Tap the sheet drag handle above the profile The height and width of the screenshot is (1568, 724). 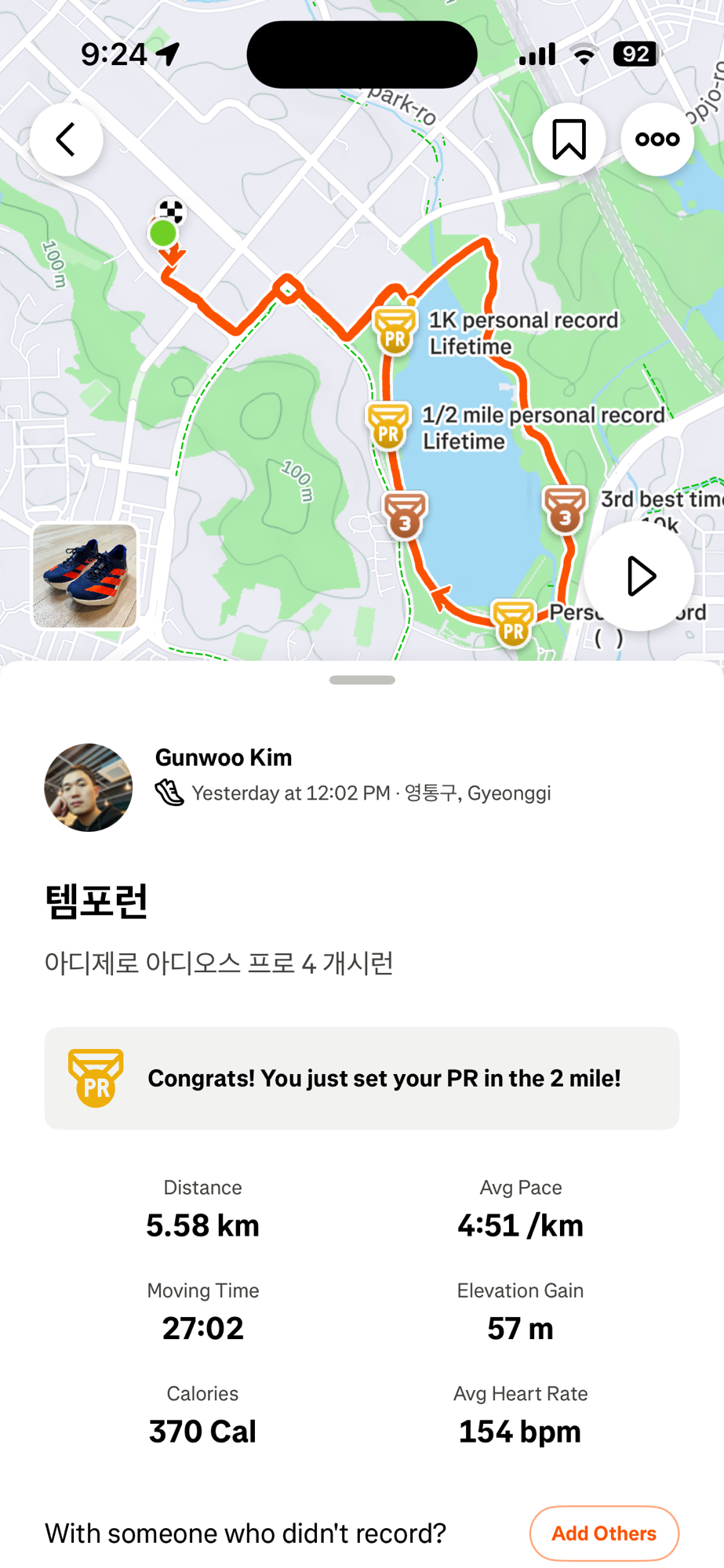(362, 680)
